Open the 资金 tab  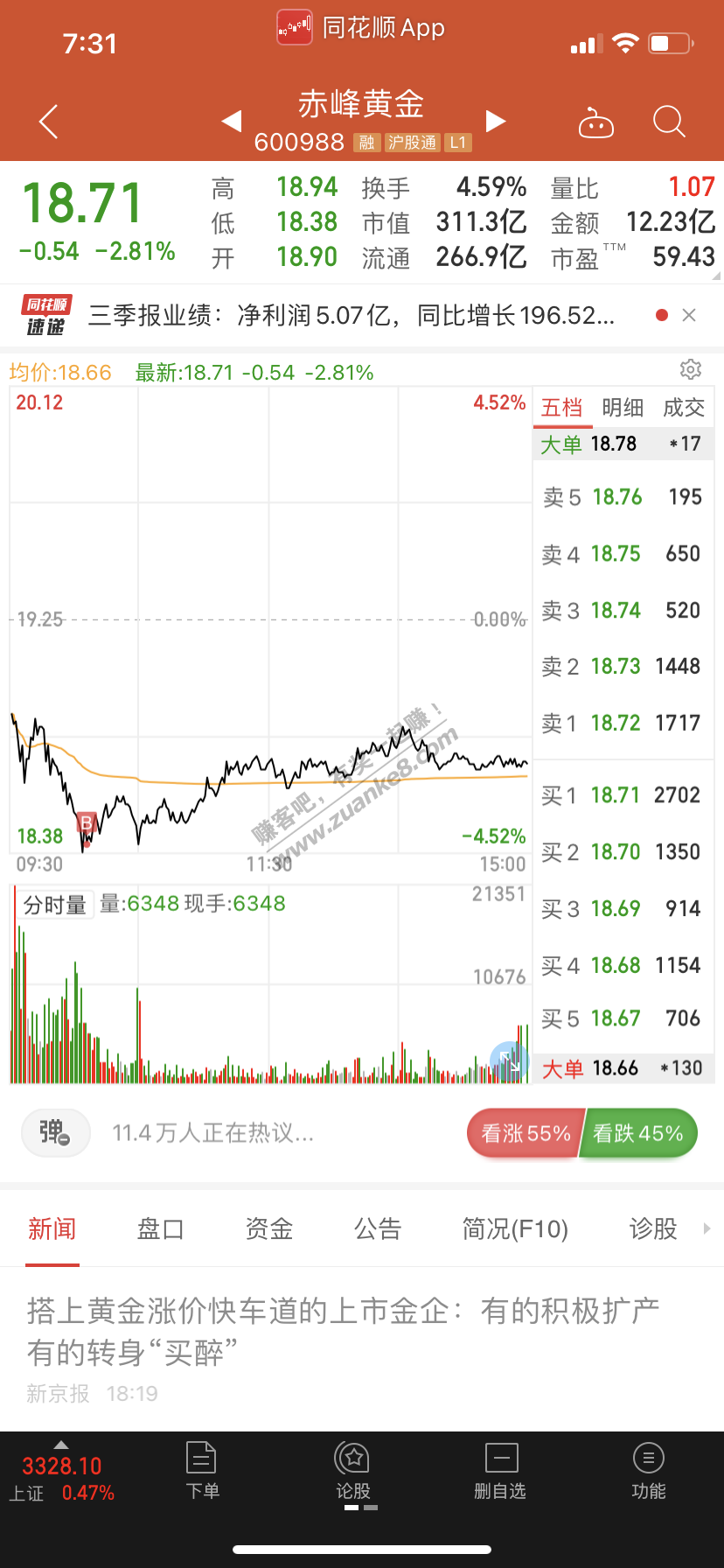coord(268,1228)
